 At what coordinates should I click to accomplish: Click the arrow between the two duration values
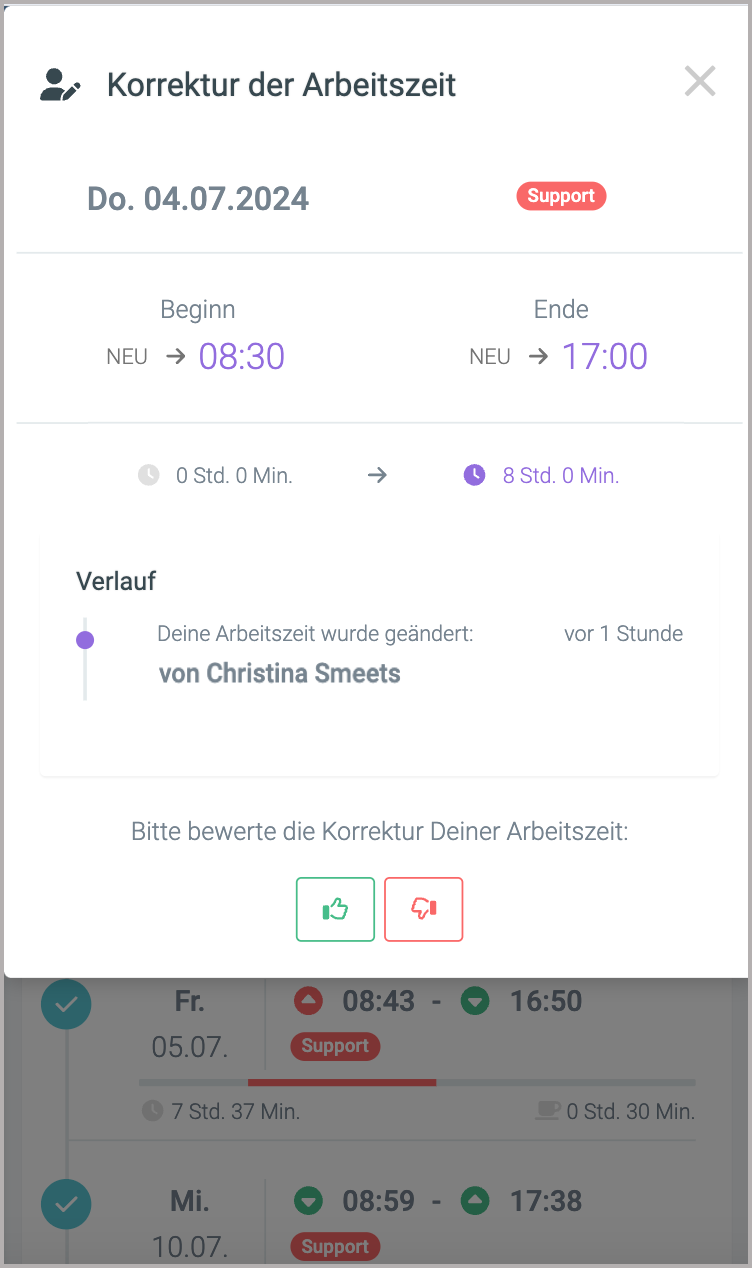(377, 475)
